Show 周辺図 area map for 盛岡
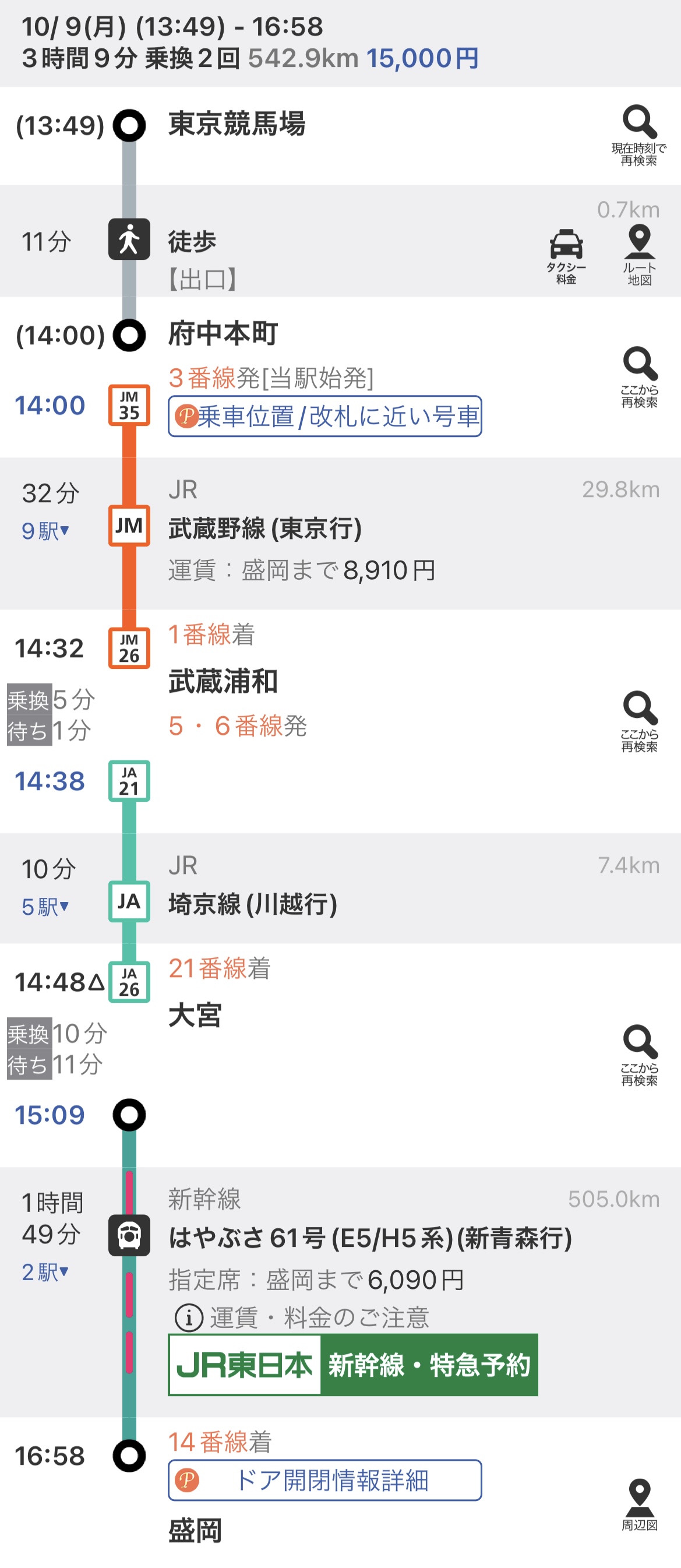 (639, 1503)
